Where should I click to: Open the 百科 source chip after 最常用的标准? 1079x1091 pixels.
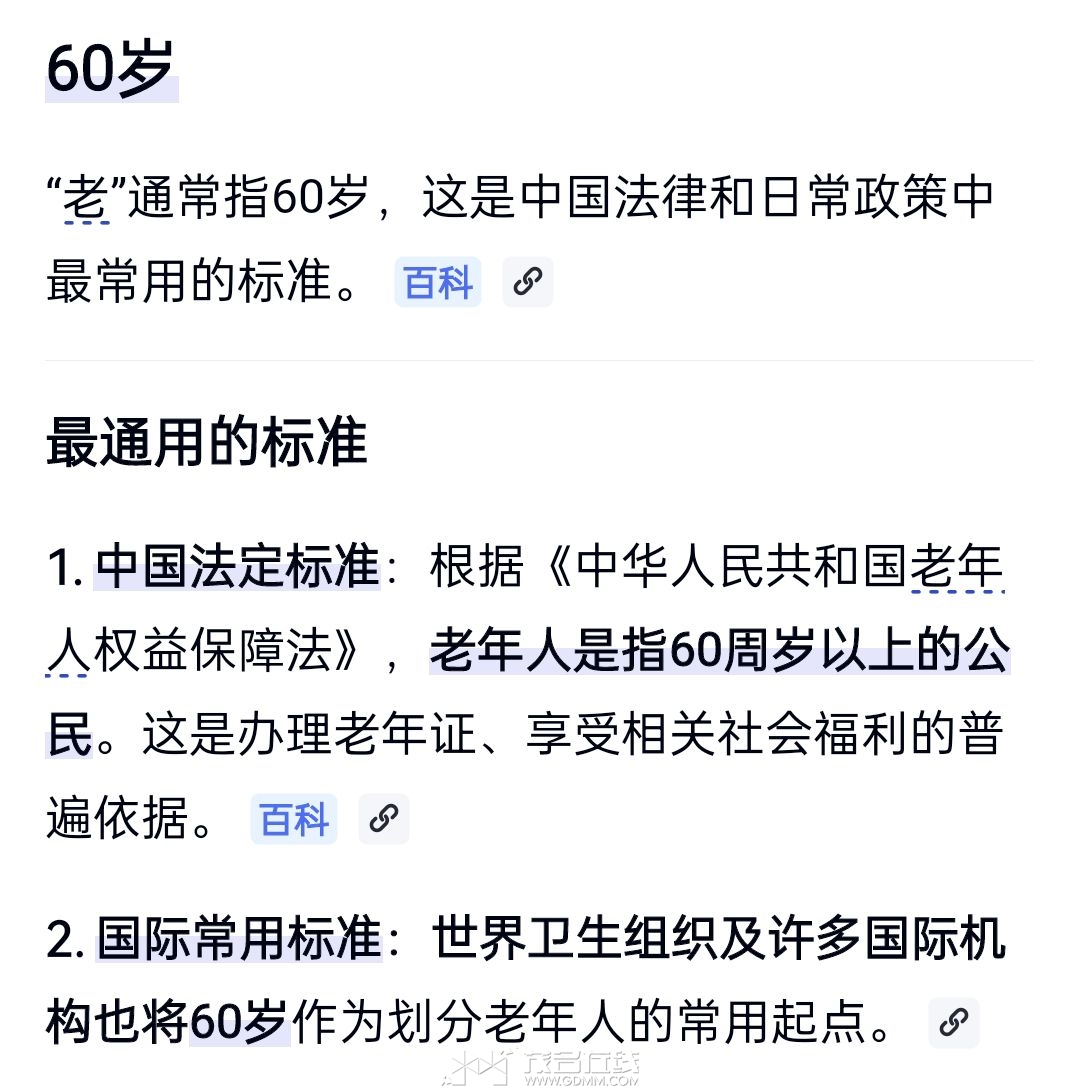tap(438, 283)
